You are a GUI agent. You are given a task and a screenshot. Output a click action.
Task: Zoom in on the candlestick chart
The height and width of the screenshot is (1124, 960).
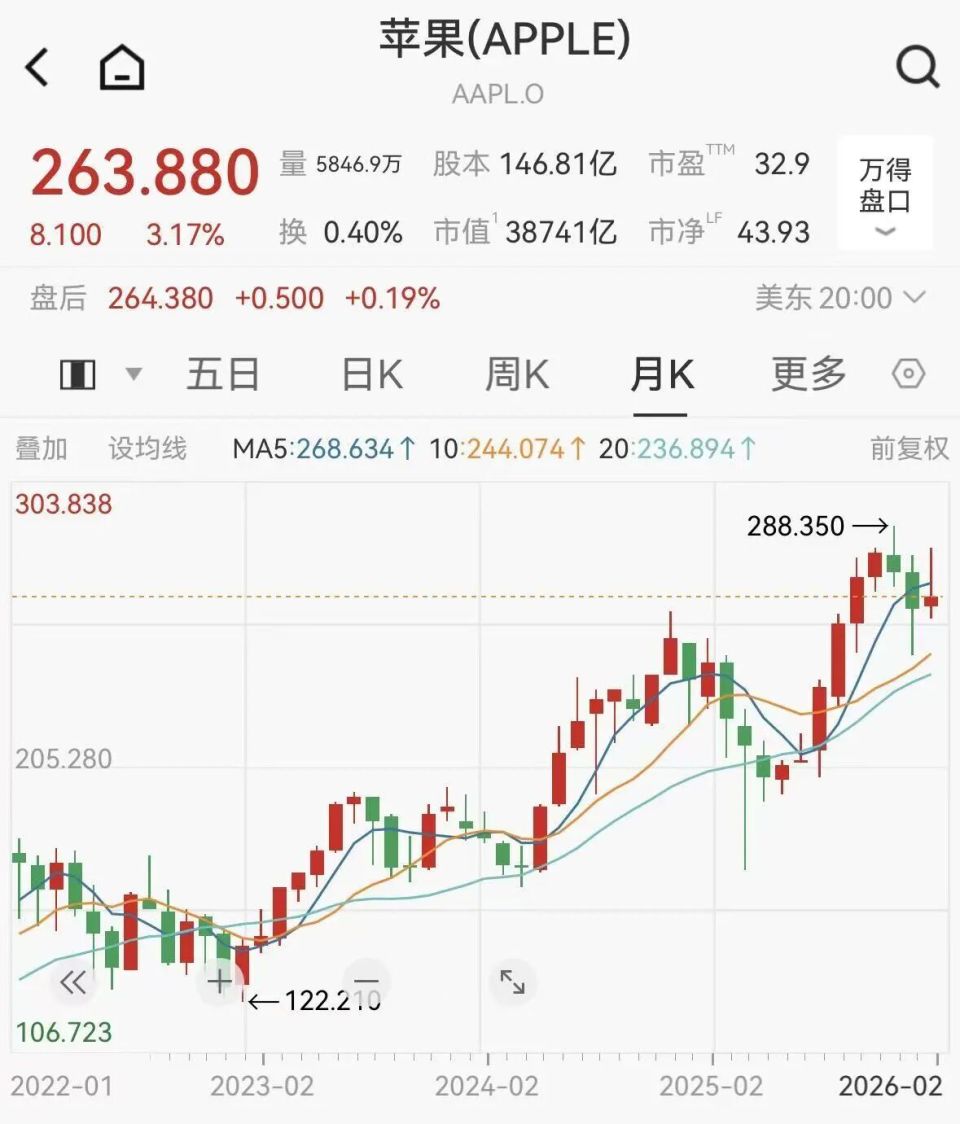pyautogui.click(x=220, y=982)
